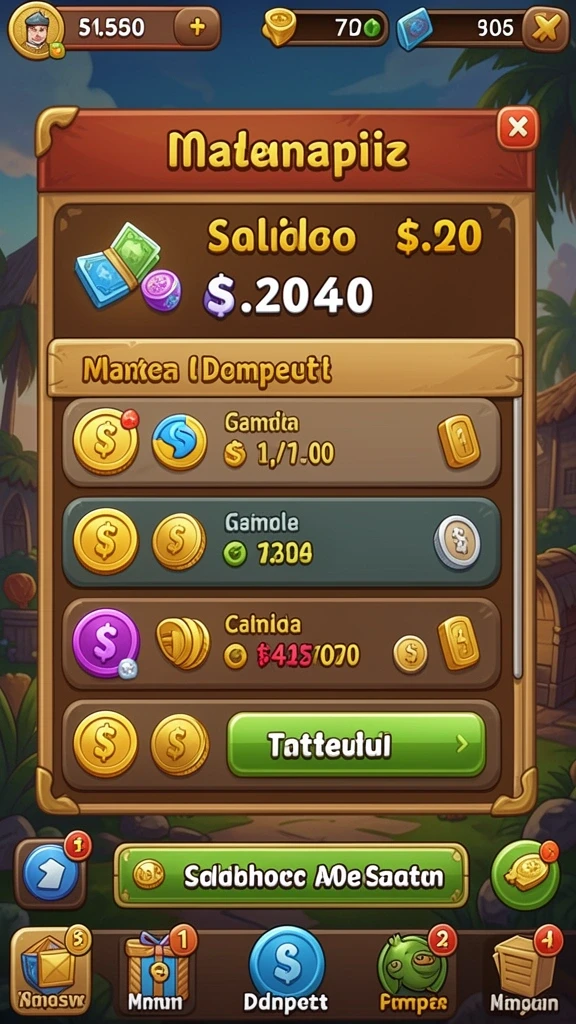Open the Calnida row
Viewport: 576px width, 1024px height.
[281, 643]
